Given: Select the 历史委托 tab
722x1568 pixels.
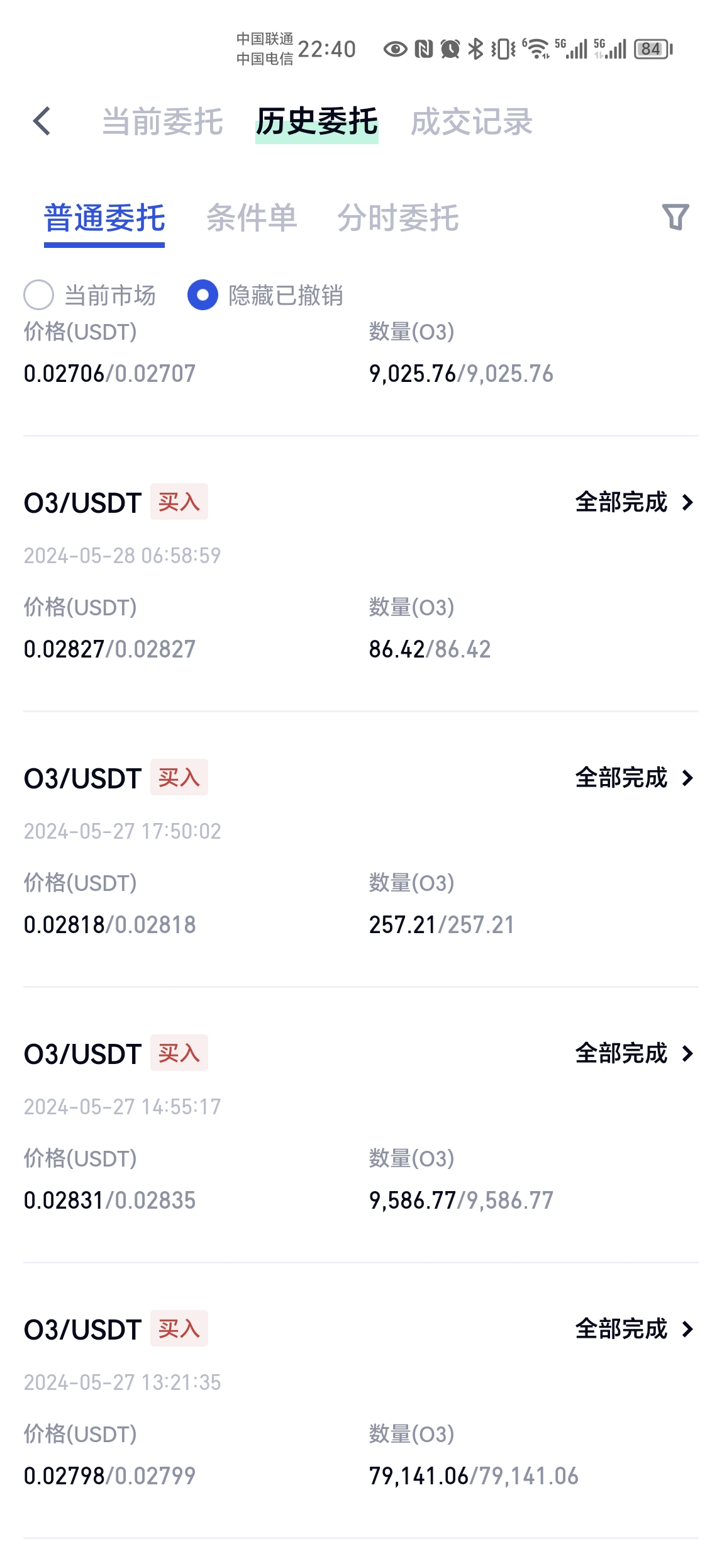Looking at the screenshot, I should (317, 121).
